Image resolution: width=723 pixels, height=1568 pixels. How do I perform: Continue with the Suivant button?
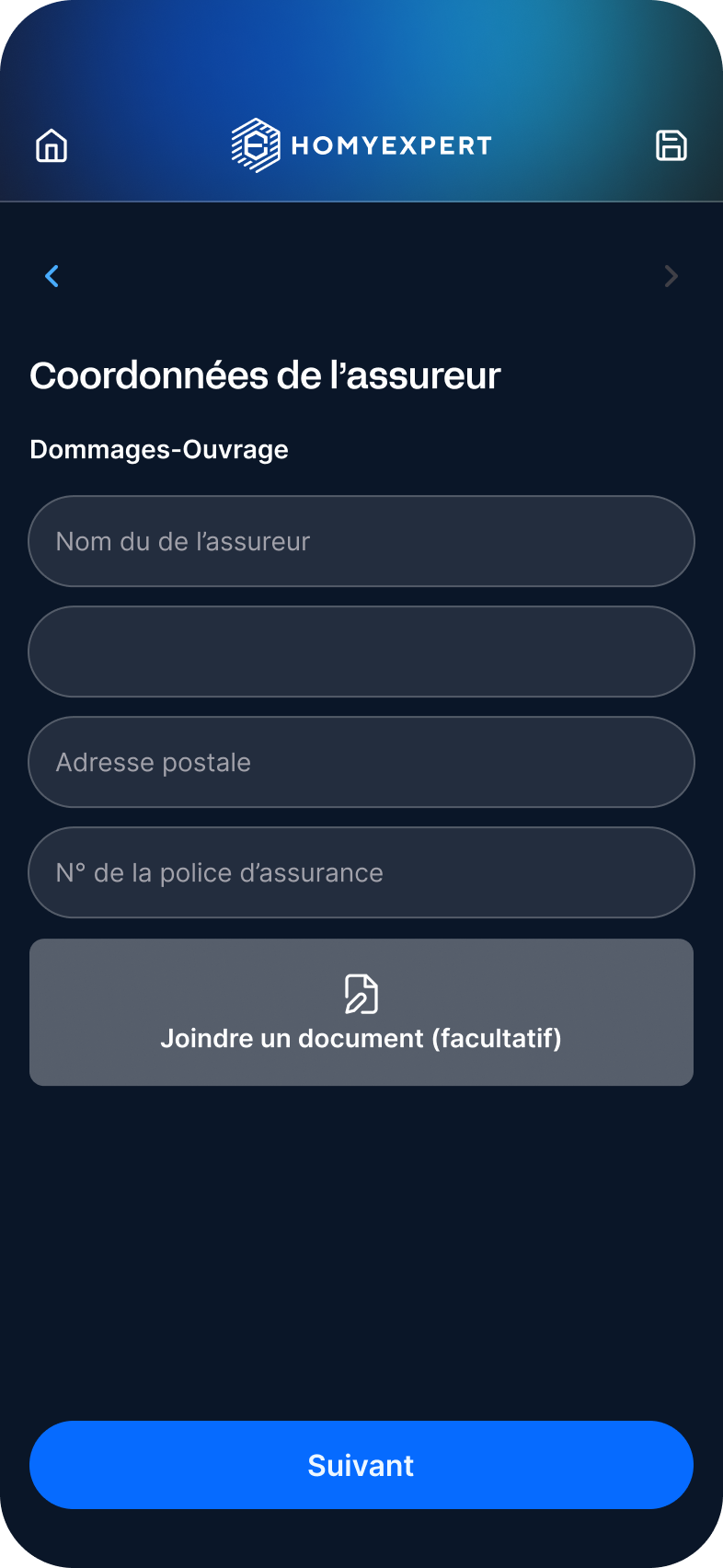click(x=361, y=1465)
